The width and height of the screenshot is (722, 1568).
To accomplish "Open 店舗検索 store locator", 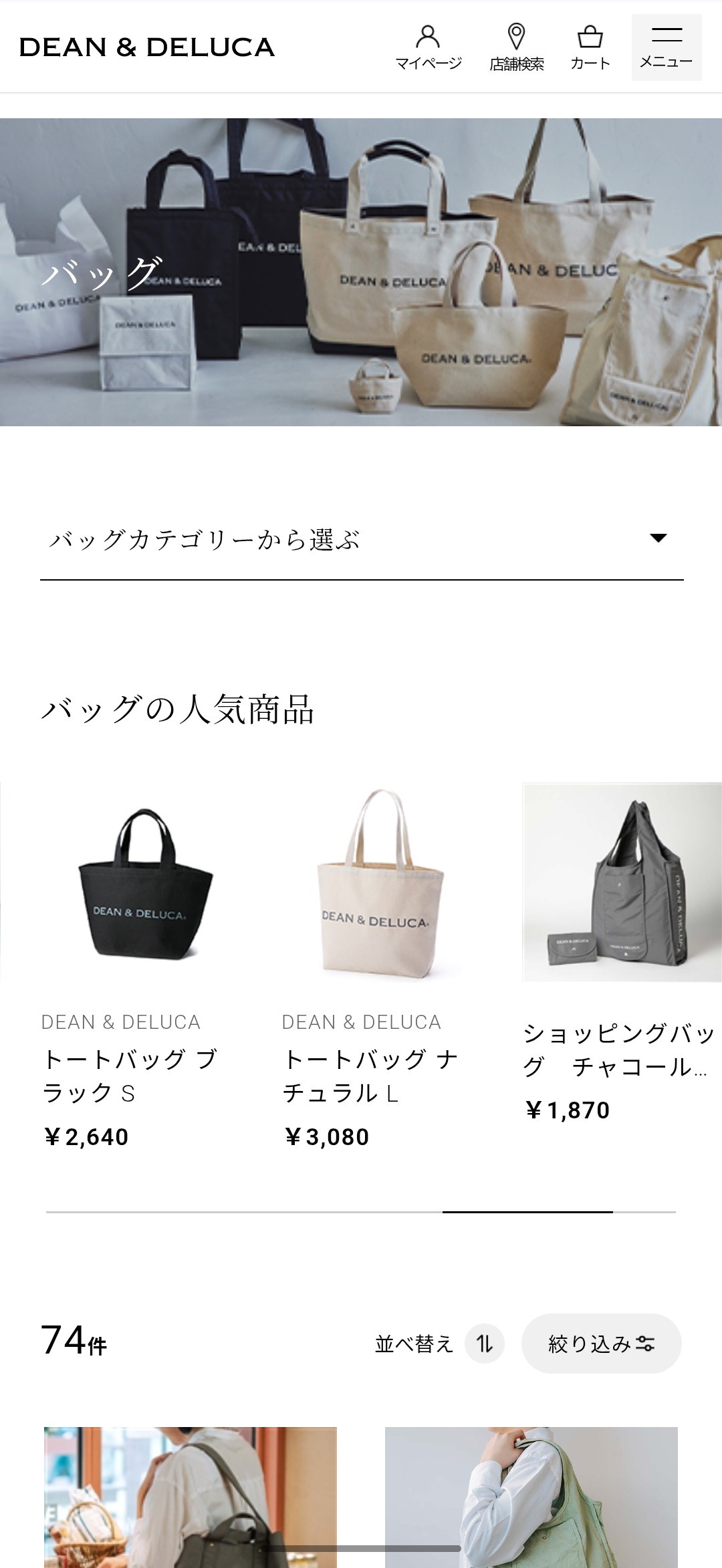I will click(516, 47).
